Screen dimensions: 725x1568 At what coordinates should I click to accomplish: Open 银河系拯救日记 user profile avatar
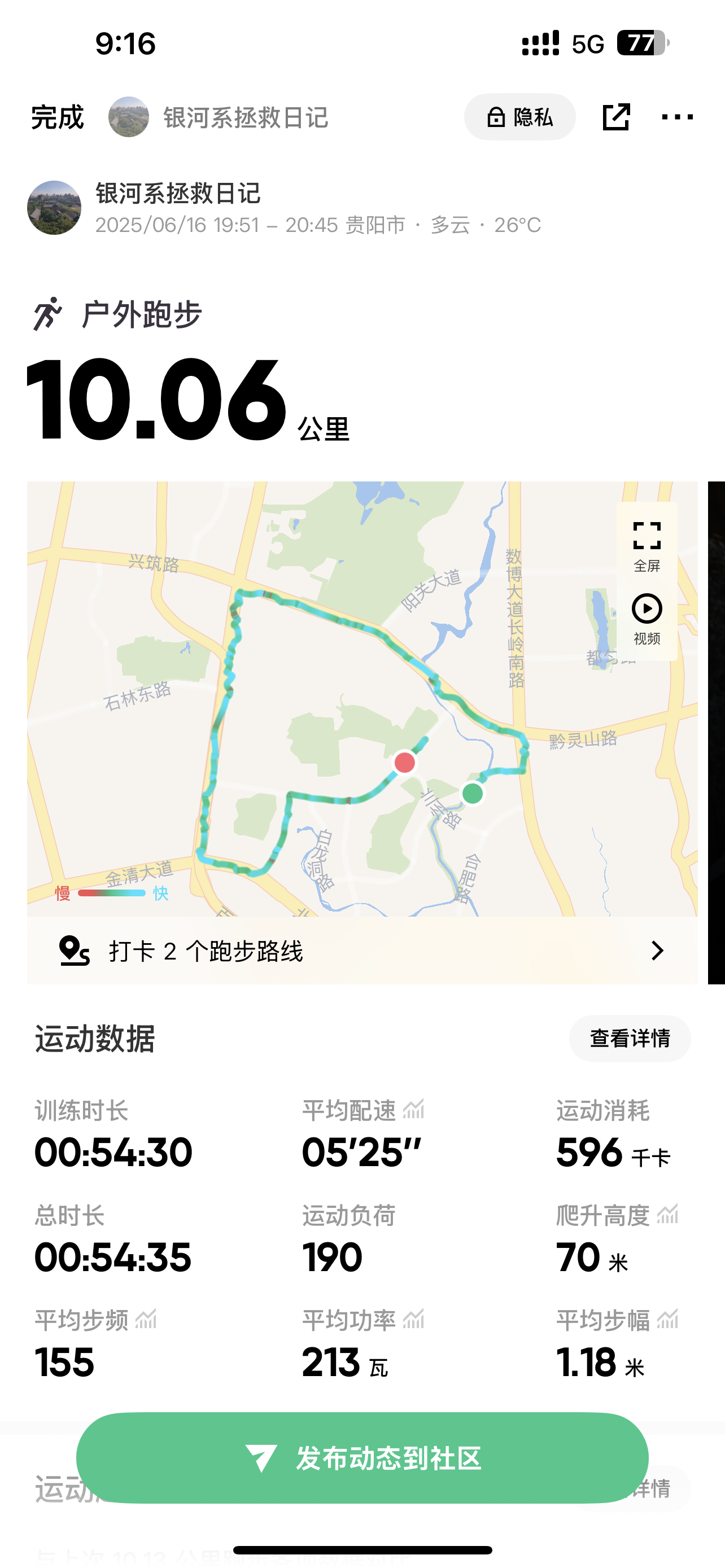(54, 208)
